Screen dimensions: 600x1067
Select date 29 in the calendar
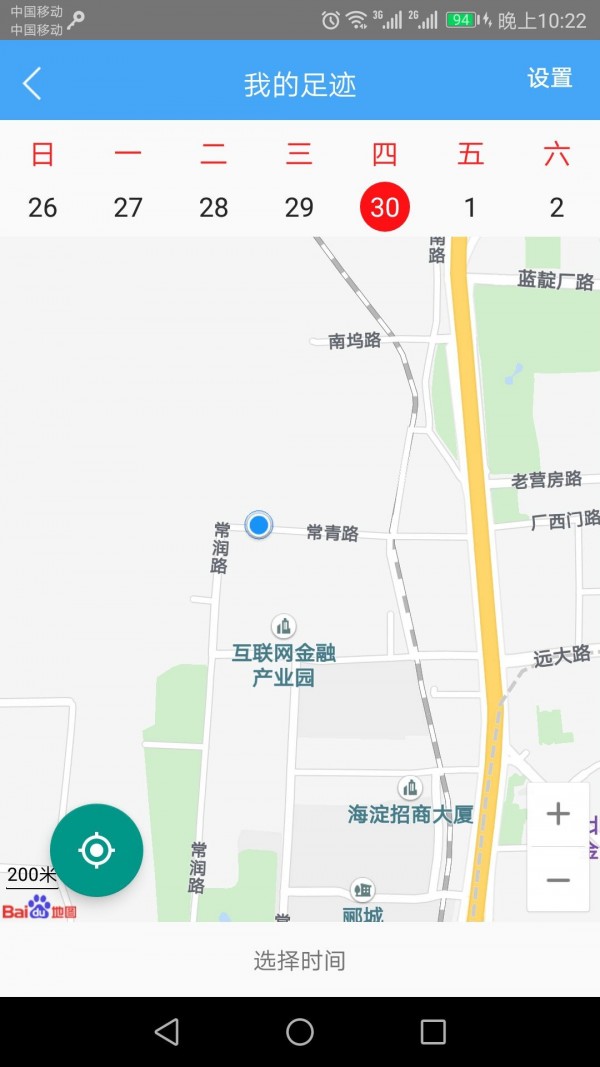click(x=299, y=208)
